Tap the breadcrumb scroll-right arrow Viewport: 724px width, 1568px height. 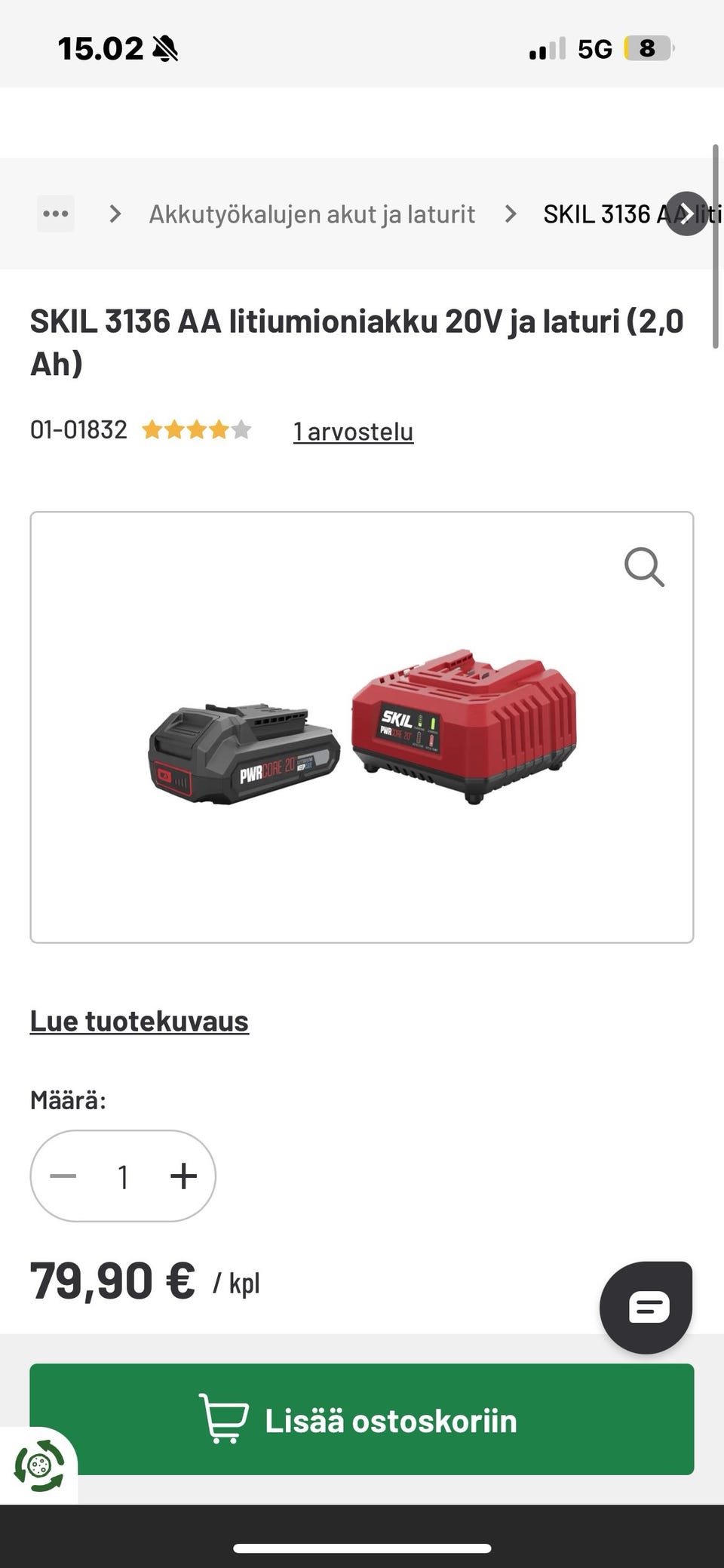click(686, 214)
